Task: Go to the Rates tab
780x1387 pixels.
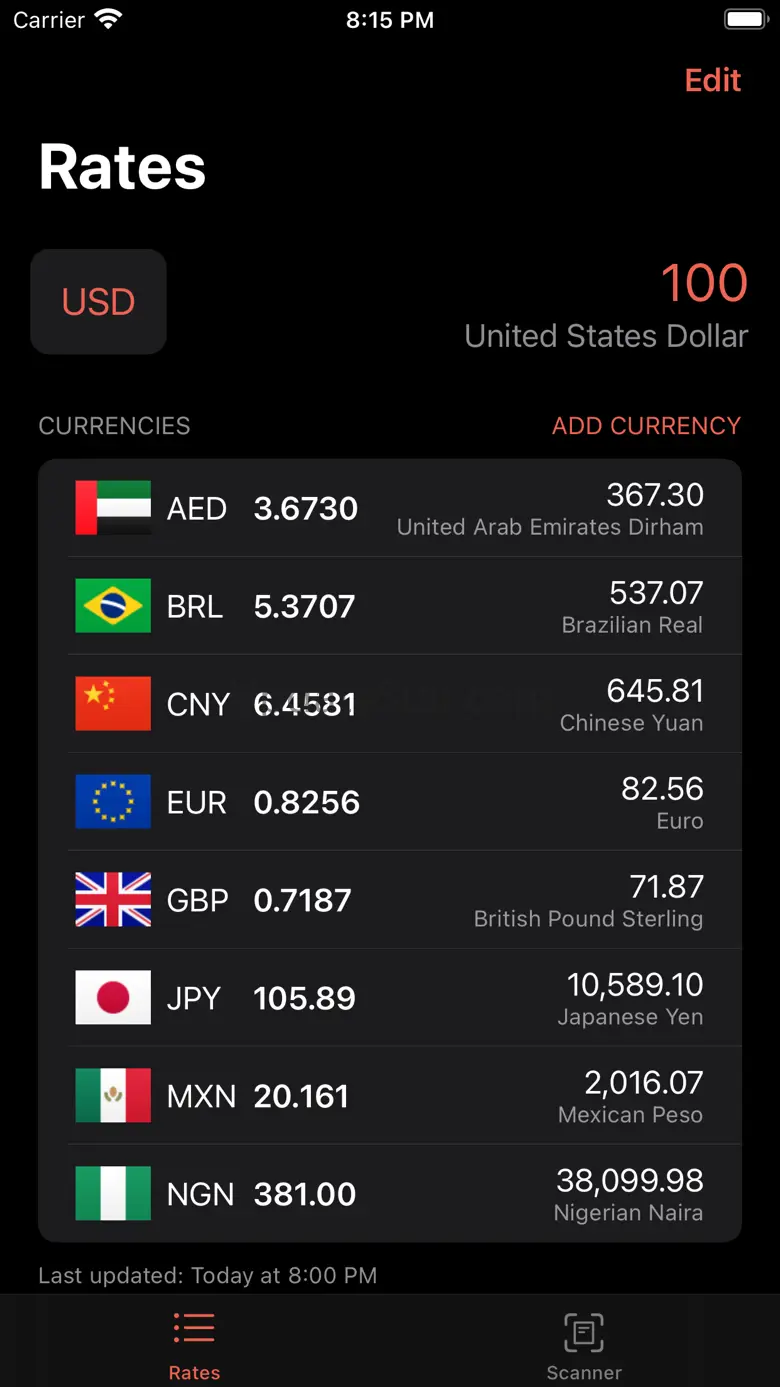Action: 194,1345
